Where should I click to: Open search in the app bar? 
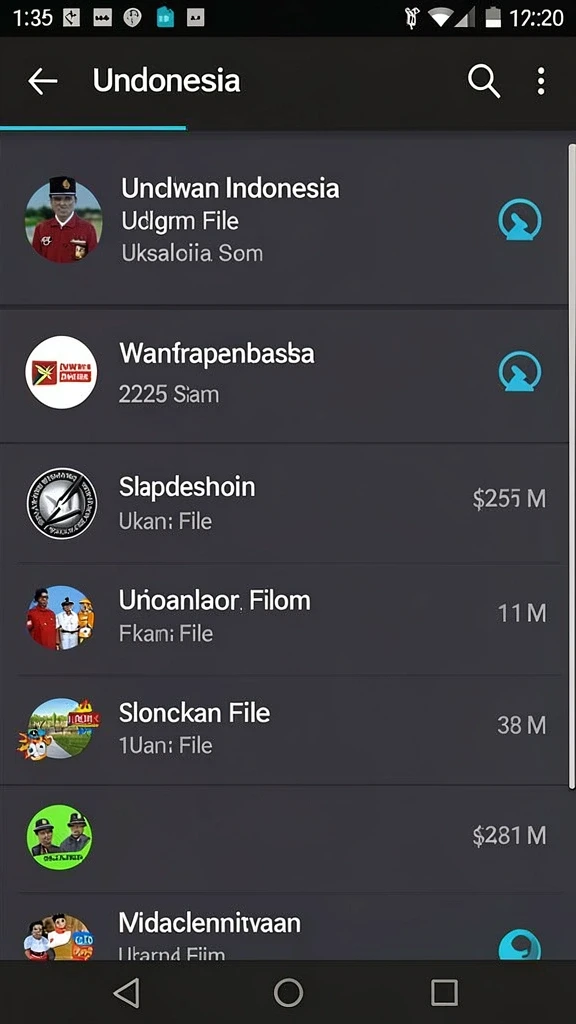pos(484,82)
